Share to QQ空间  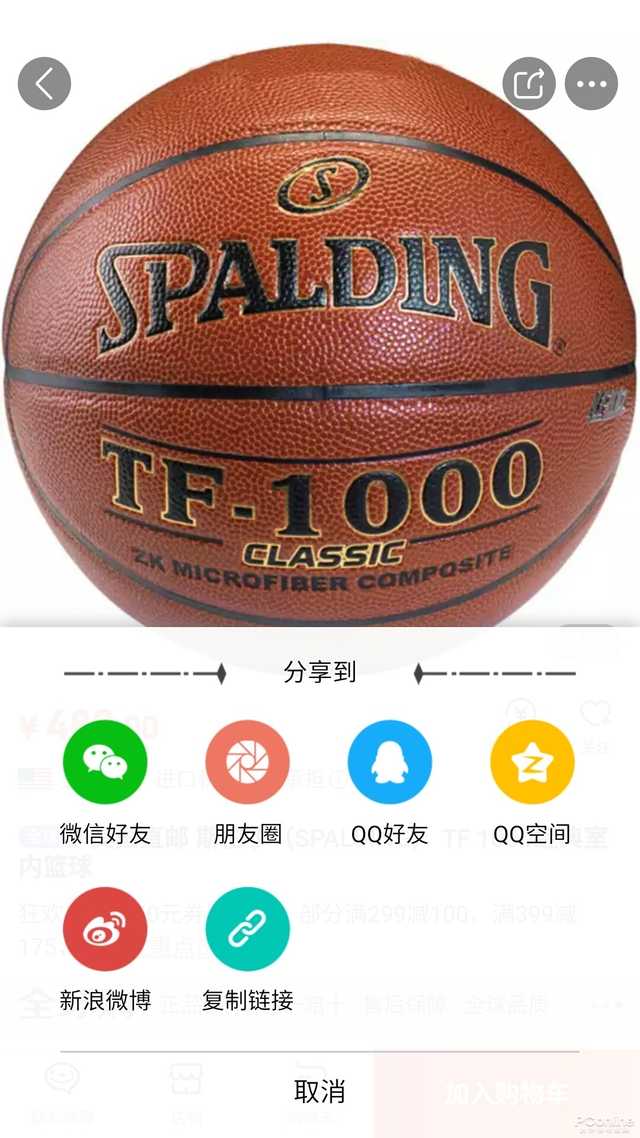coord(531,762)
